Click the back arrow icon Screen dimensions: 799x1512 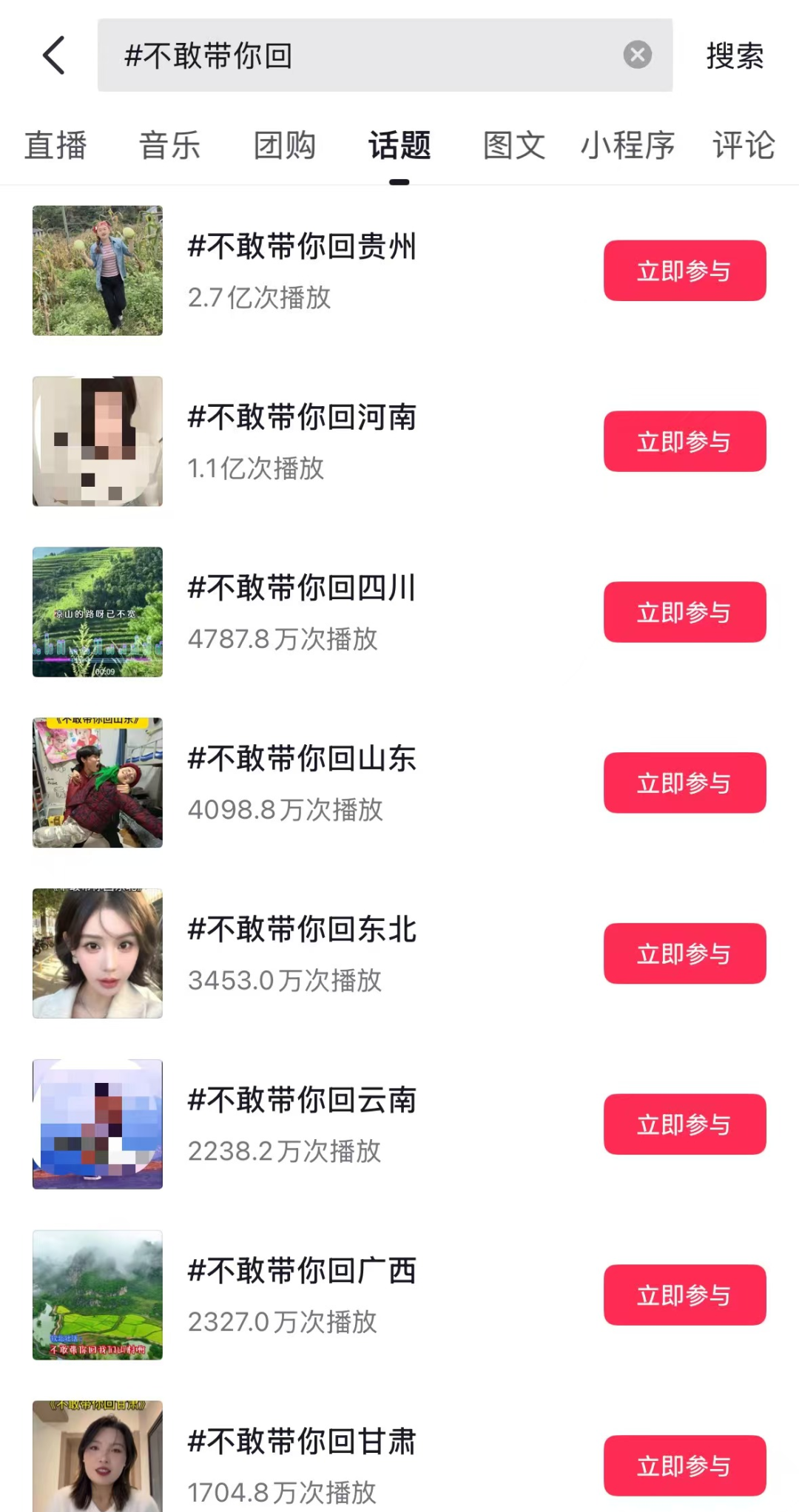pos(53,55)
